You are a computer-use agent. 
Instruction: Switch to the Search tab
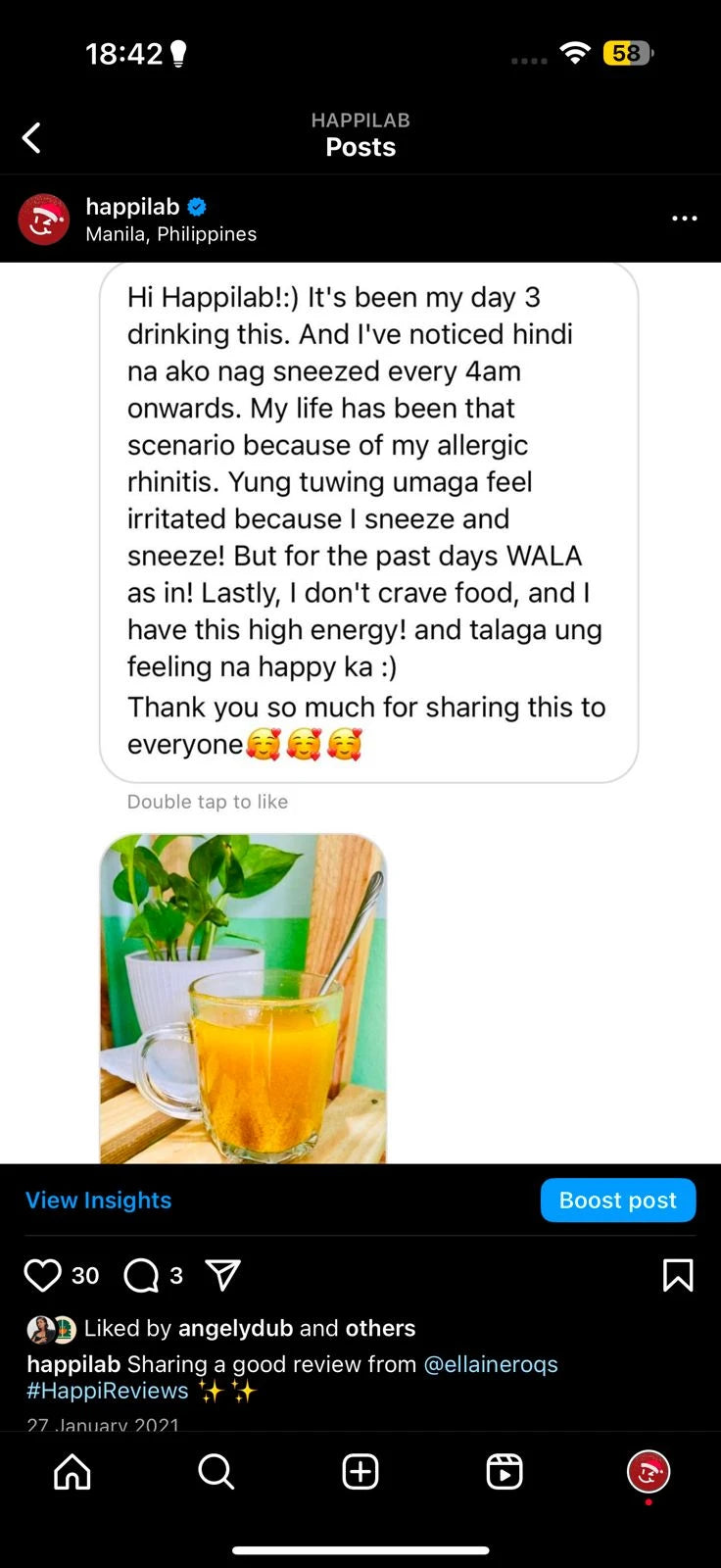coord(216,1472)
